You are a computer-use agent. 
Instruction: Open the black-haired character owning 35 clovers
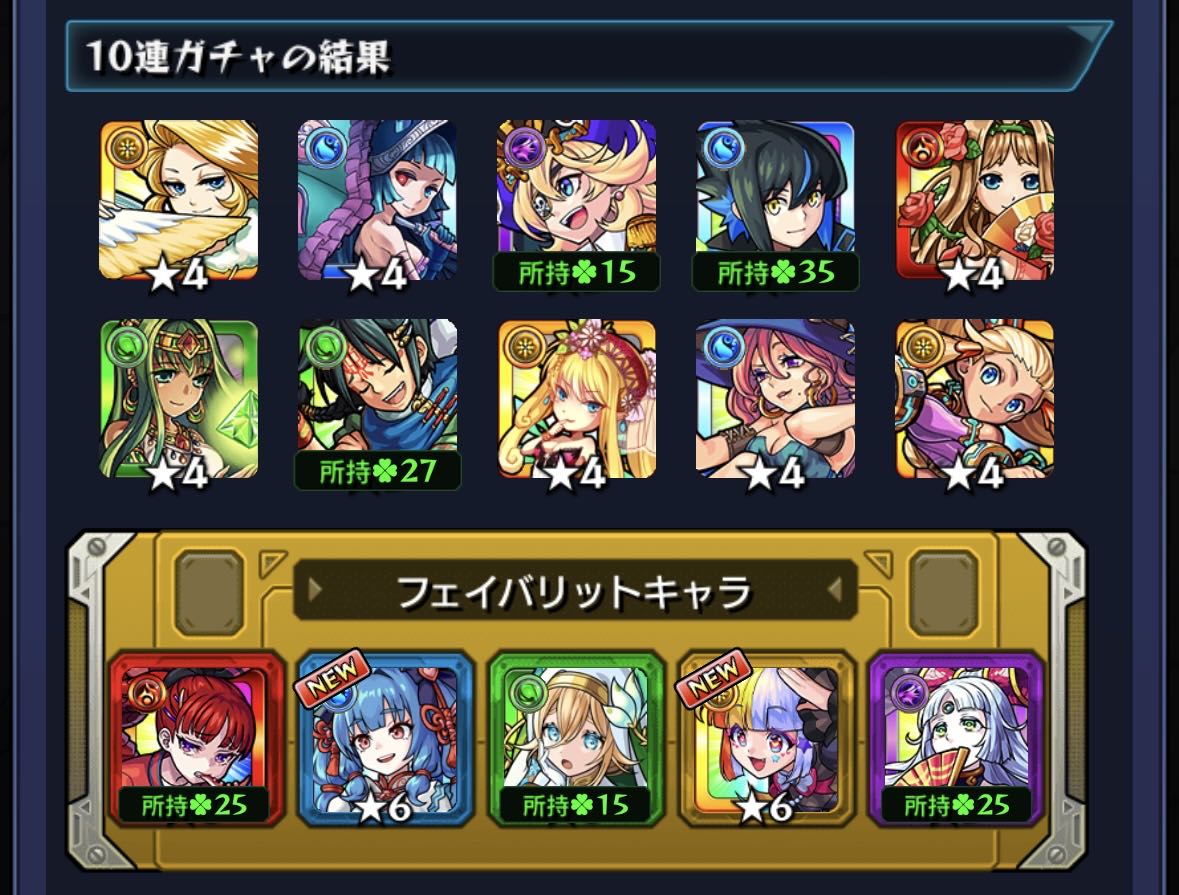click(x=775, y=200)
